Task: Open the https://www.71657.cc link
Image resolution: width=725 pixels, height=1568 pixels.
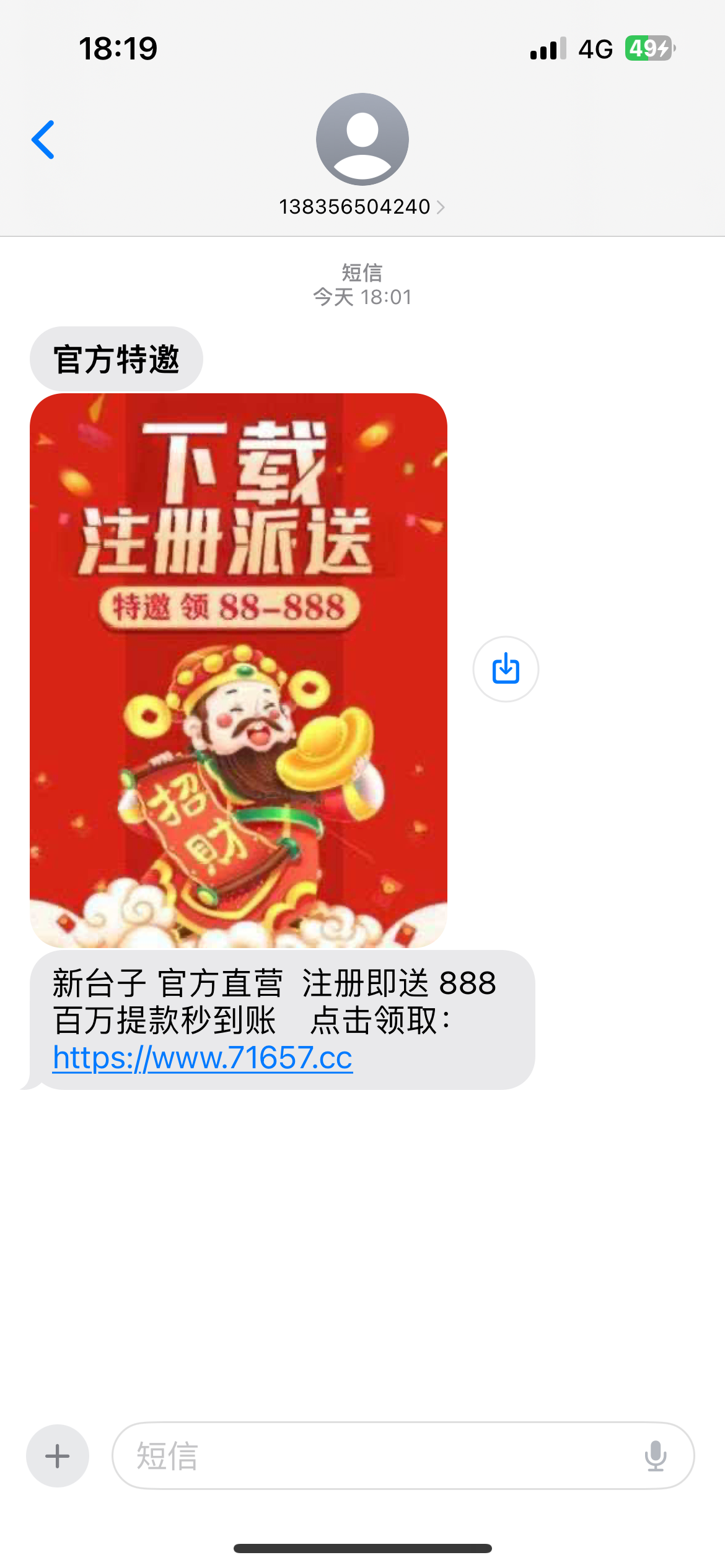Action: click(203, 1057)
